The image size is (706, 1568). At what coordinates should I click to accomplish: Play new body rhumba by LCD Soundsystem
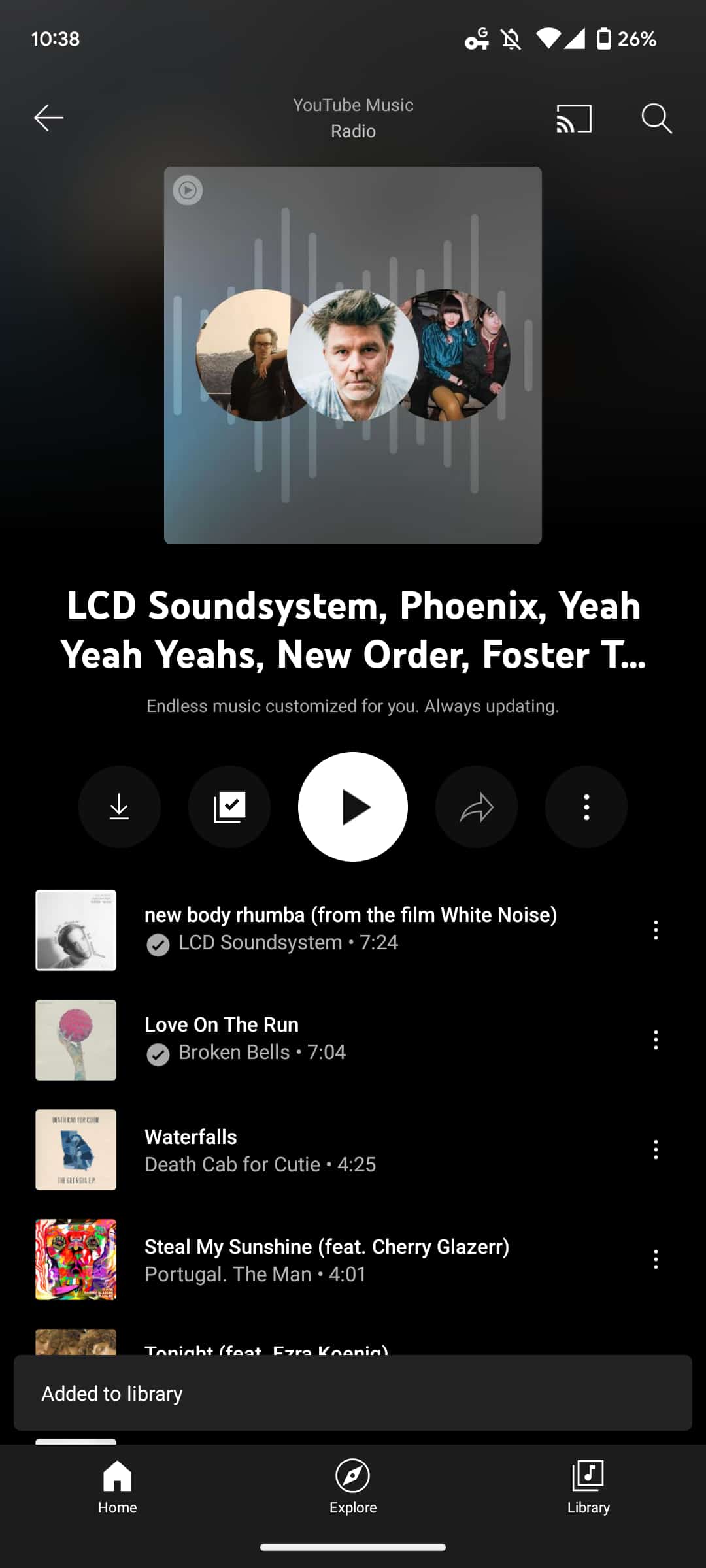click(350, 928)
